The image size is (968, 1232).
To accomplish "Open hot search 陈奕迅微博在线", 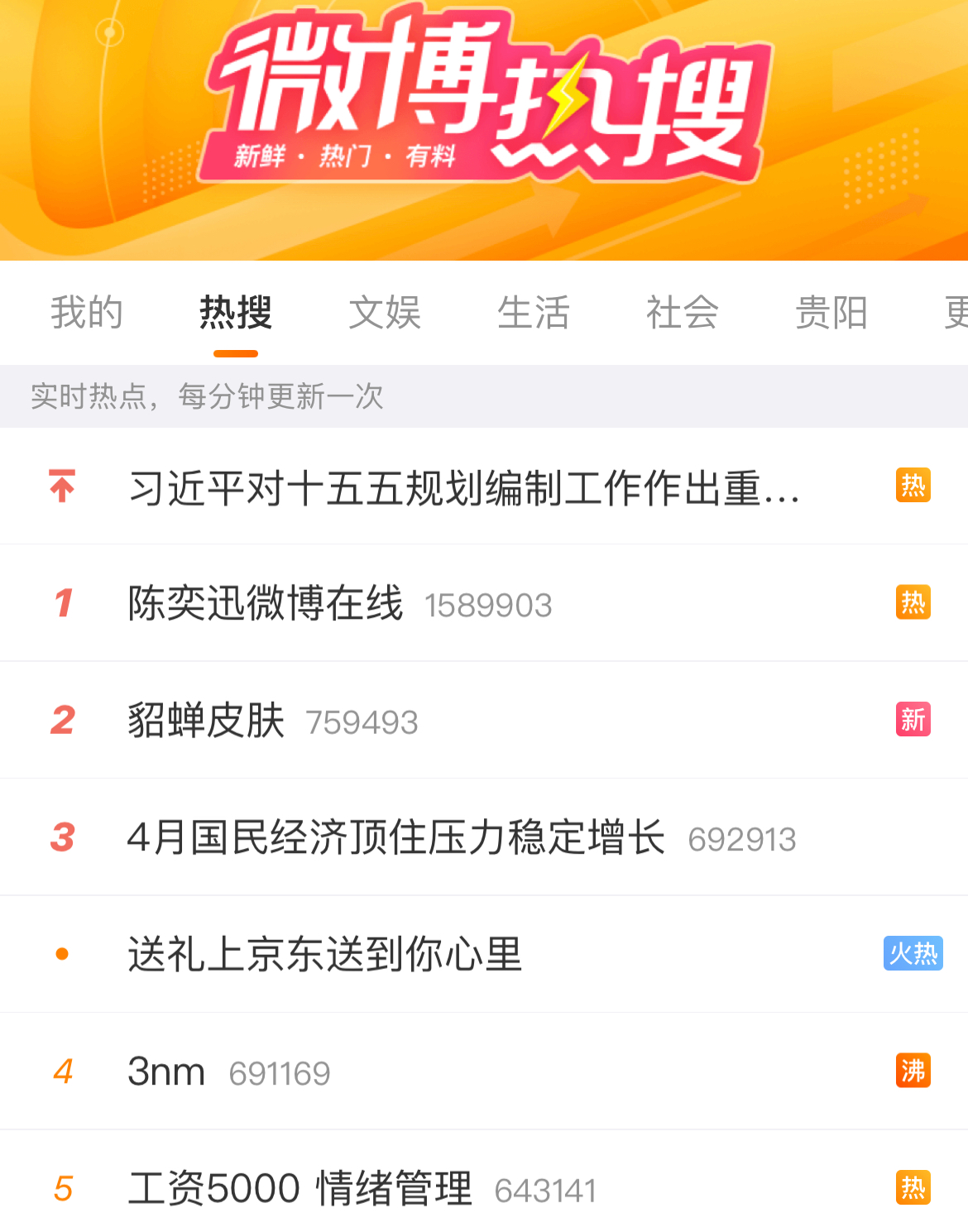I will 265,603.
